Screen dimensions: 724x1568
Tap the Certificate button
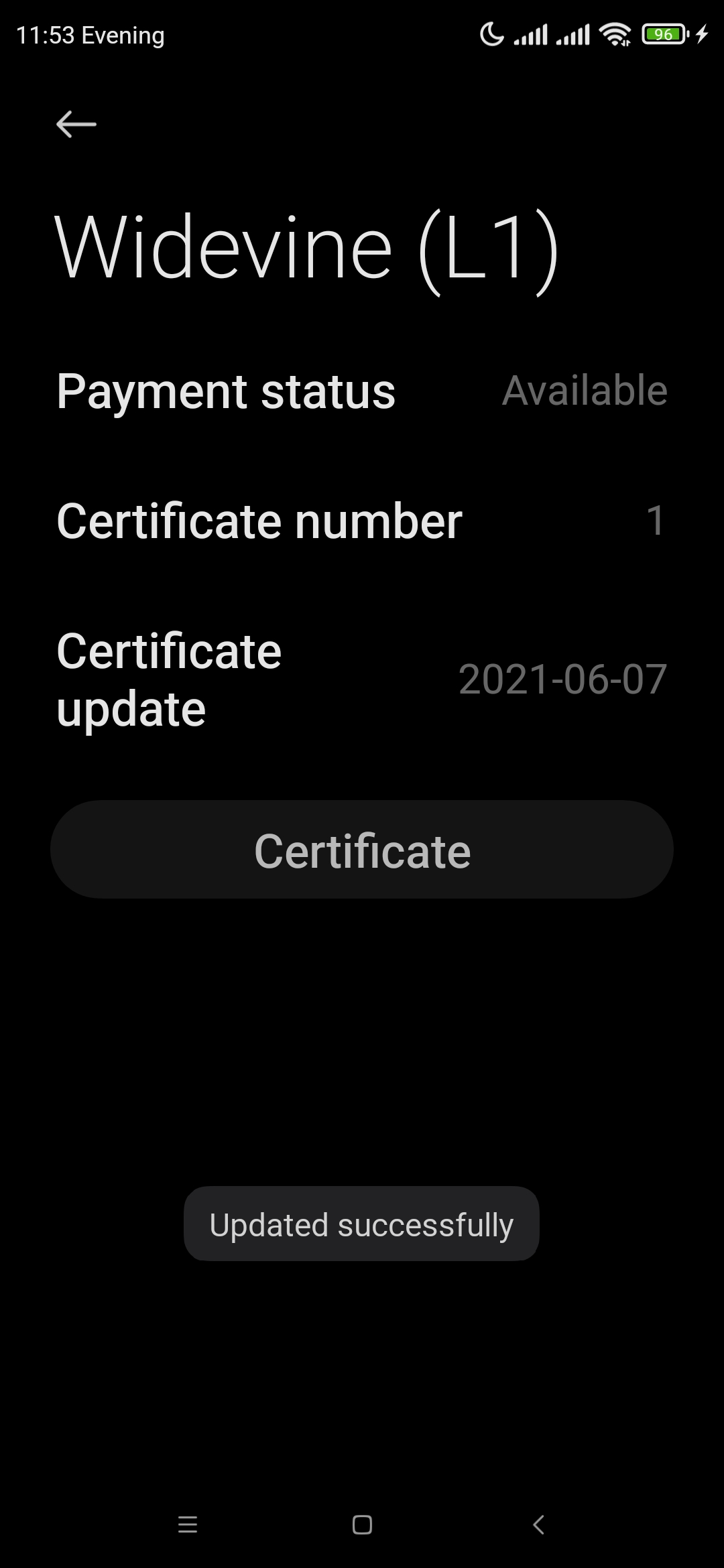coord(362,850)
